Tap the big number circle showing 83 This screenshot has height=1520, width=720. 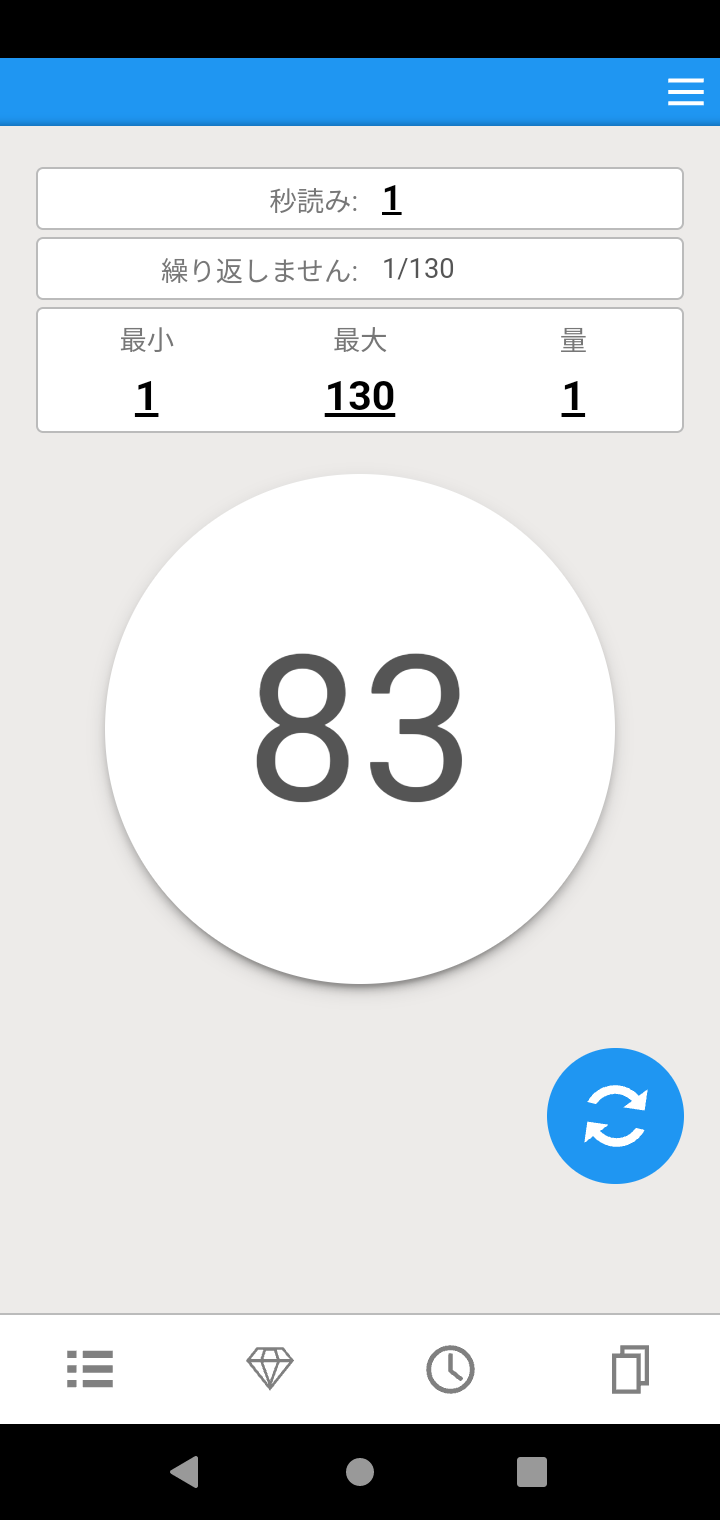360,729
